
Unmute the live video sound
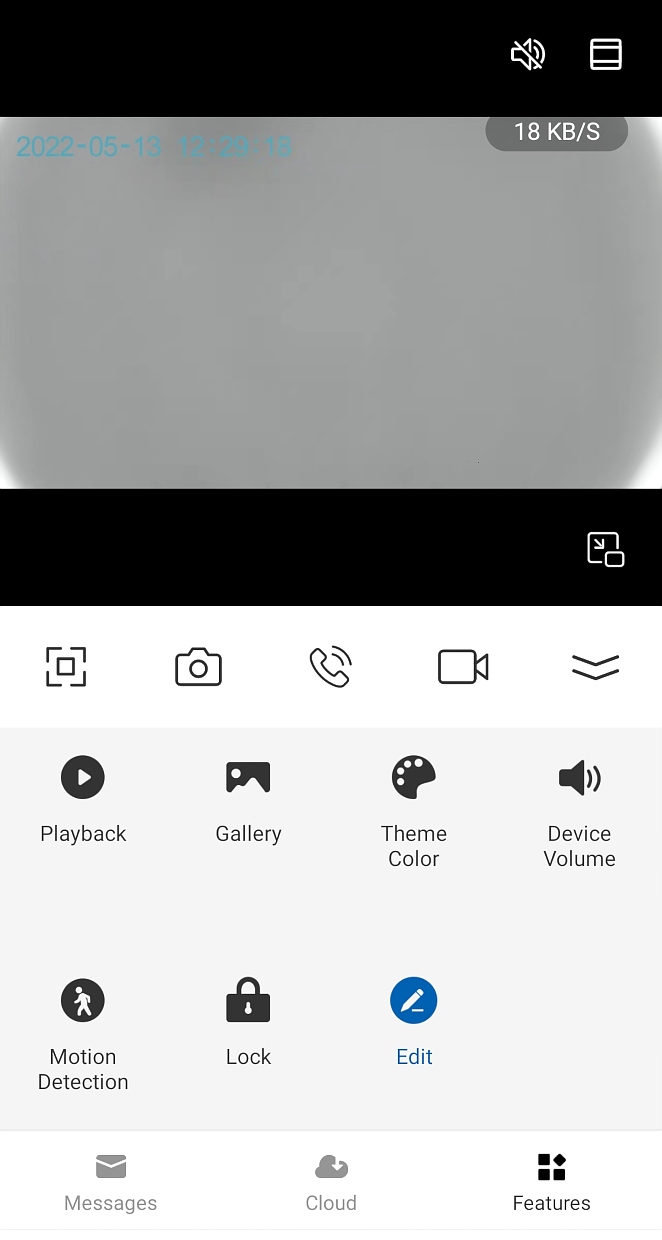point(527,54)
